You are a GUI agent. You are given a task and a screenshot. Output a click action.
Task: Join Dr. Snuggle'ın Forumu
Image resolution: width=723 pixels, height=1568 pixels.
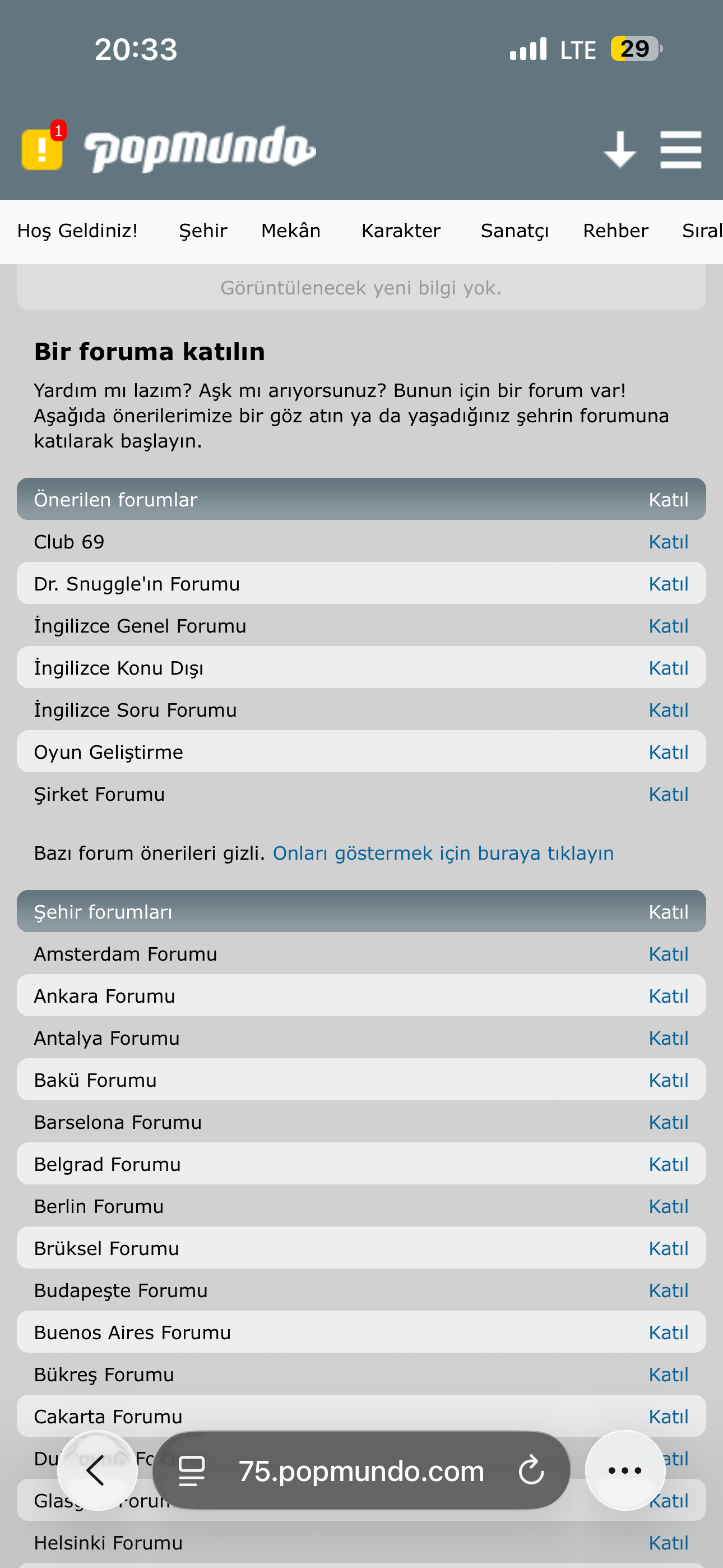(x=668, y=584)
